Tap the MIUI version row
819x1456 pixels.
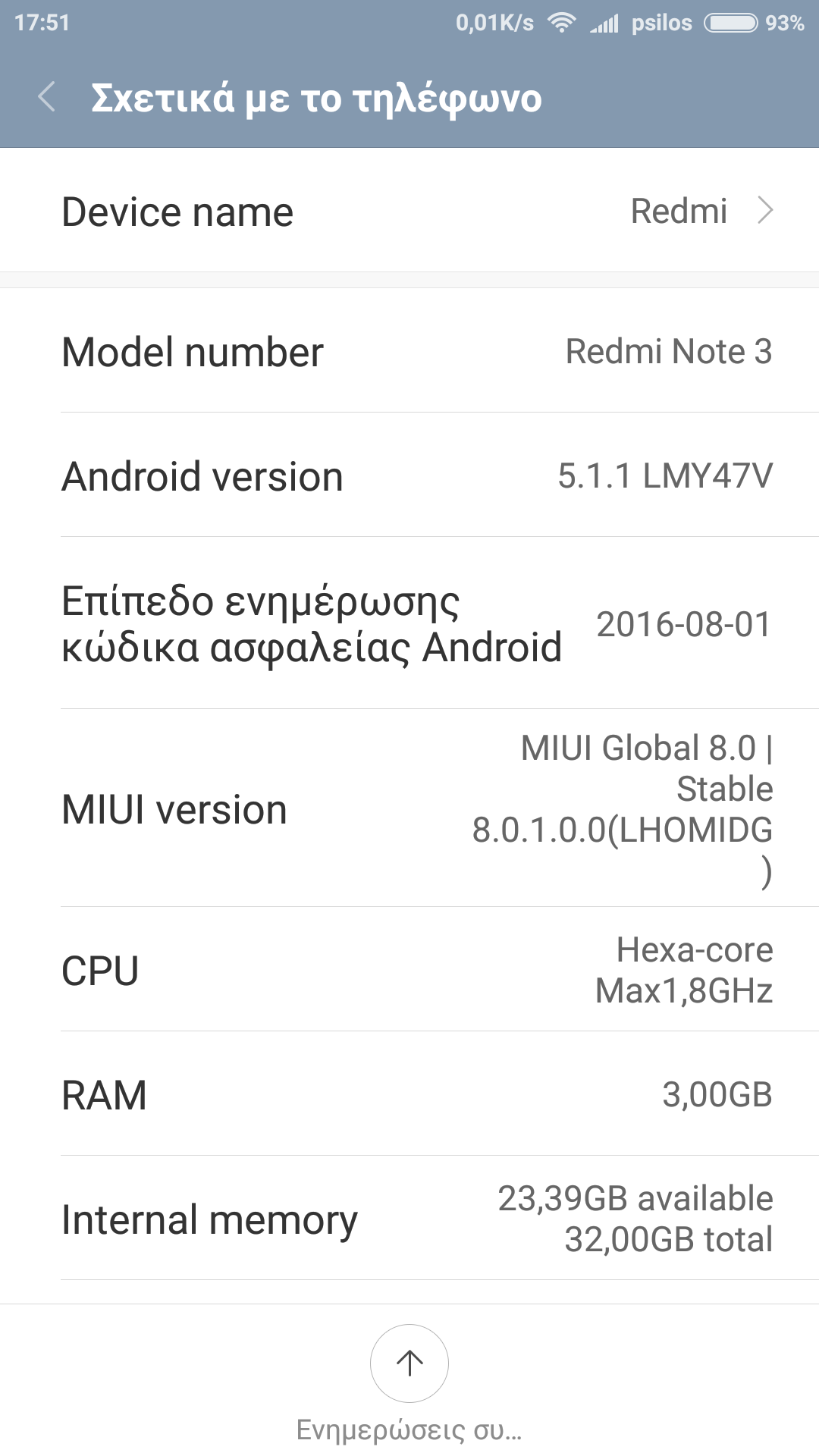click(409, 808)
